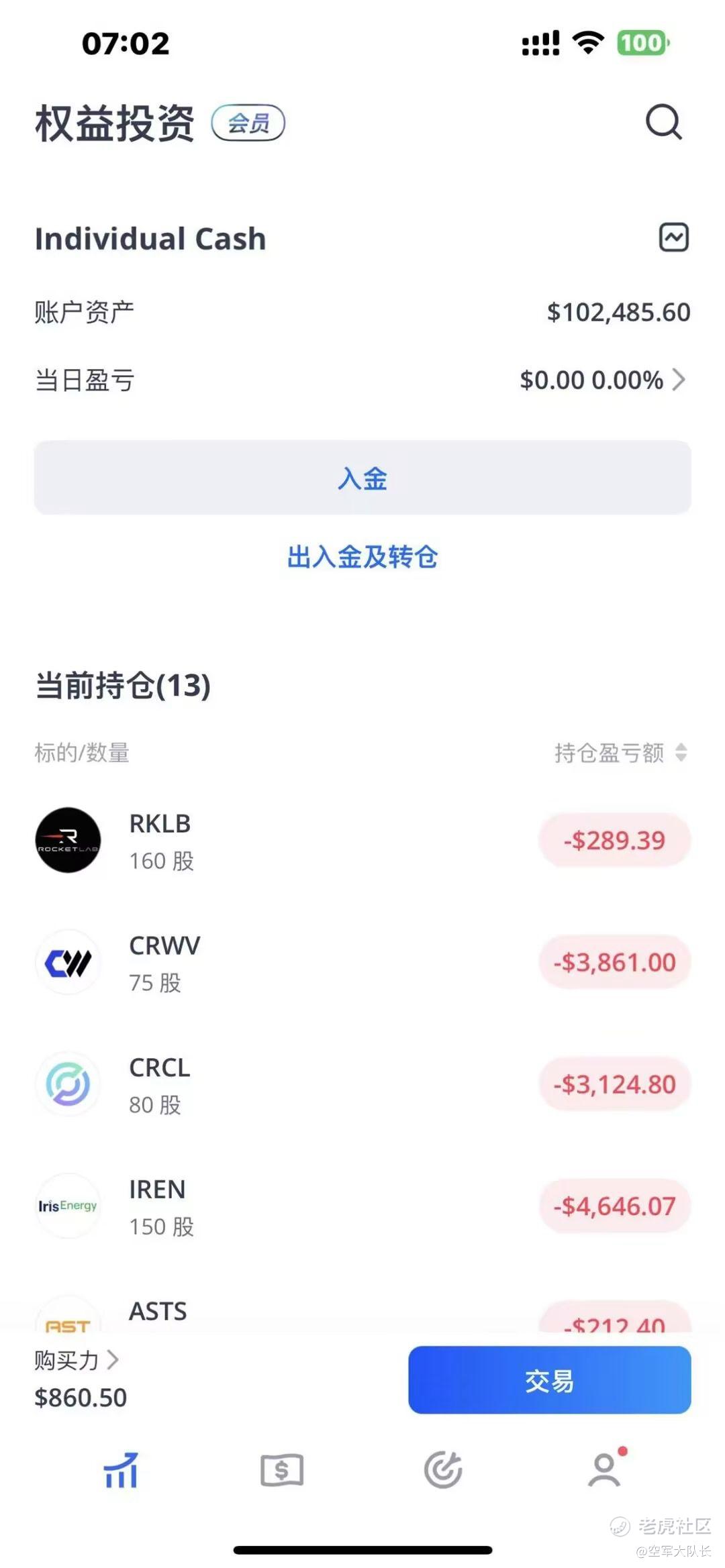Image resolution: width=725 pixels, height=1568 pixels.
Task: Switch to the profile tab
Action: (606, 1469)
